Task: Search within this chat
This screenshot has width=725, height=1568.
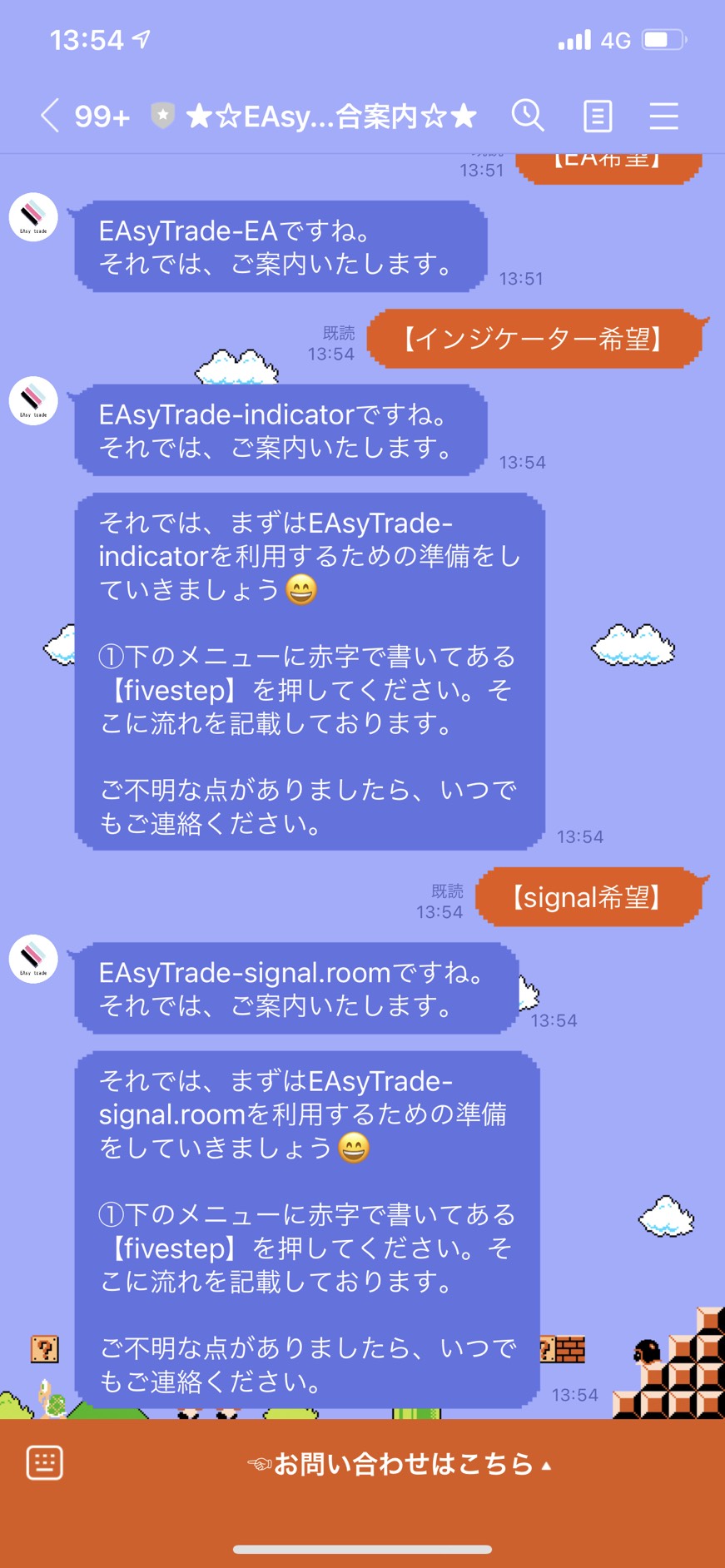Action: click(528, 116)
